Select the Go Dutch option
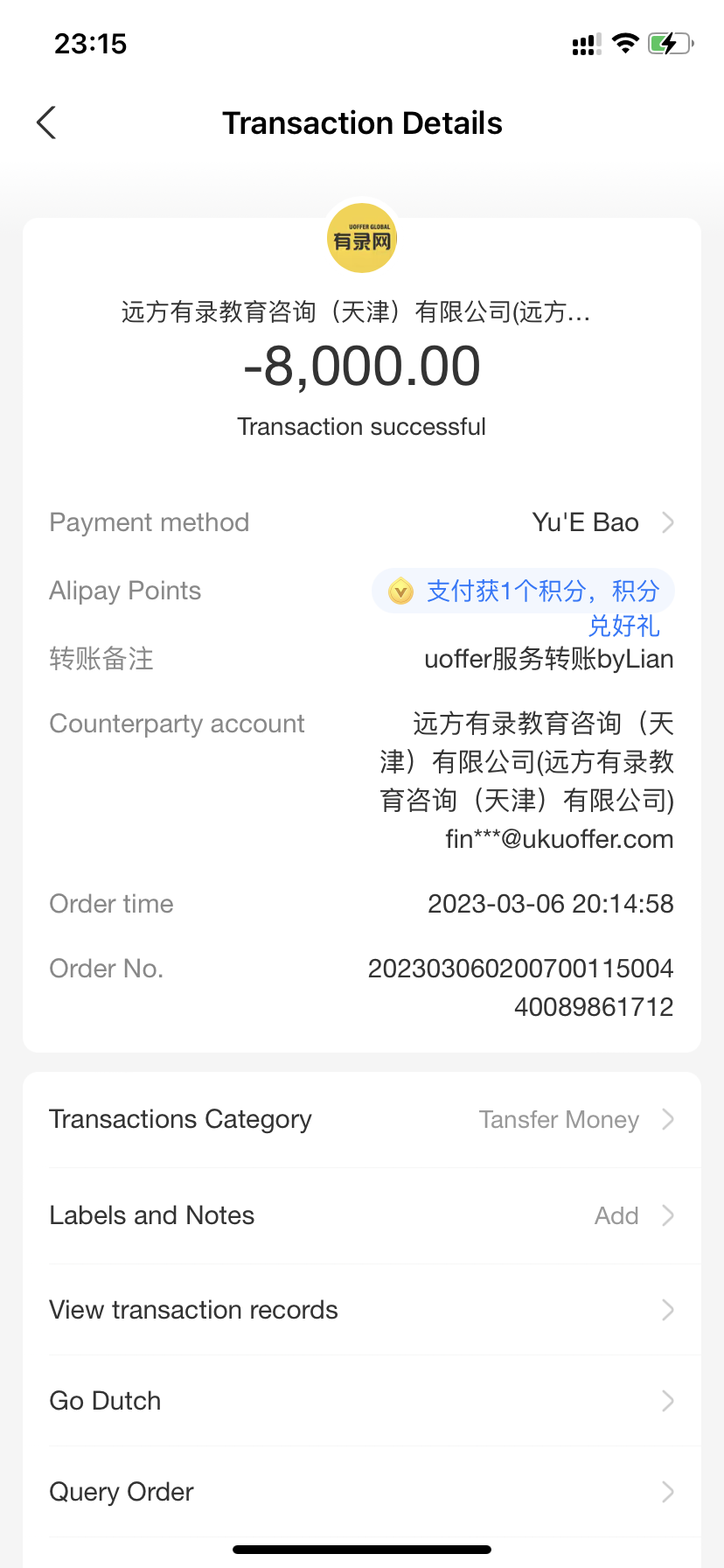The image size is (724, 1568). coord(362,1401)
